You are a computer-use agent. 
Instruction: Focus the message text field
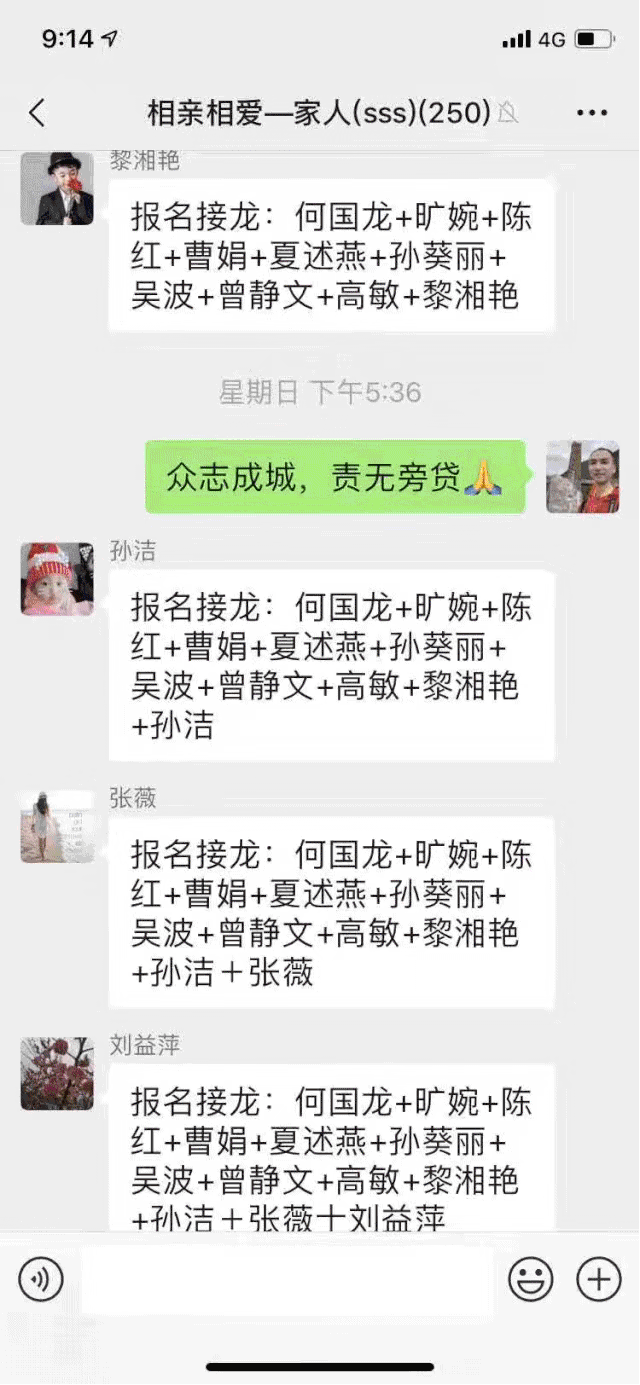point(286,1278)
